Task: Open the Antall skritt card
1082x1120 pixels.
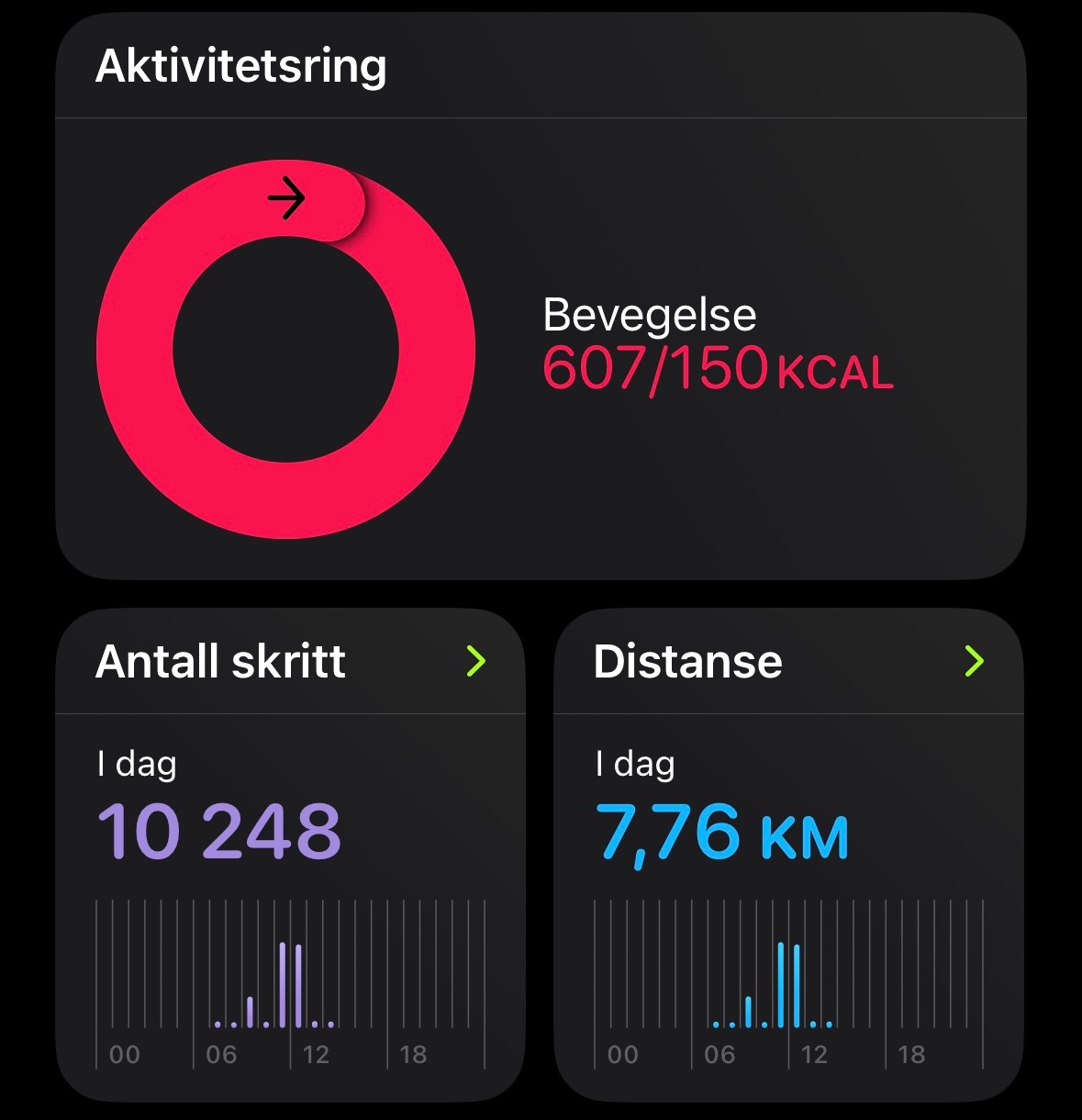Action: (x=290, y=854)
